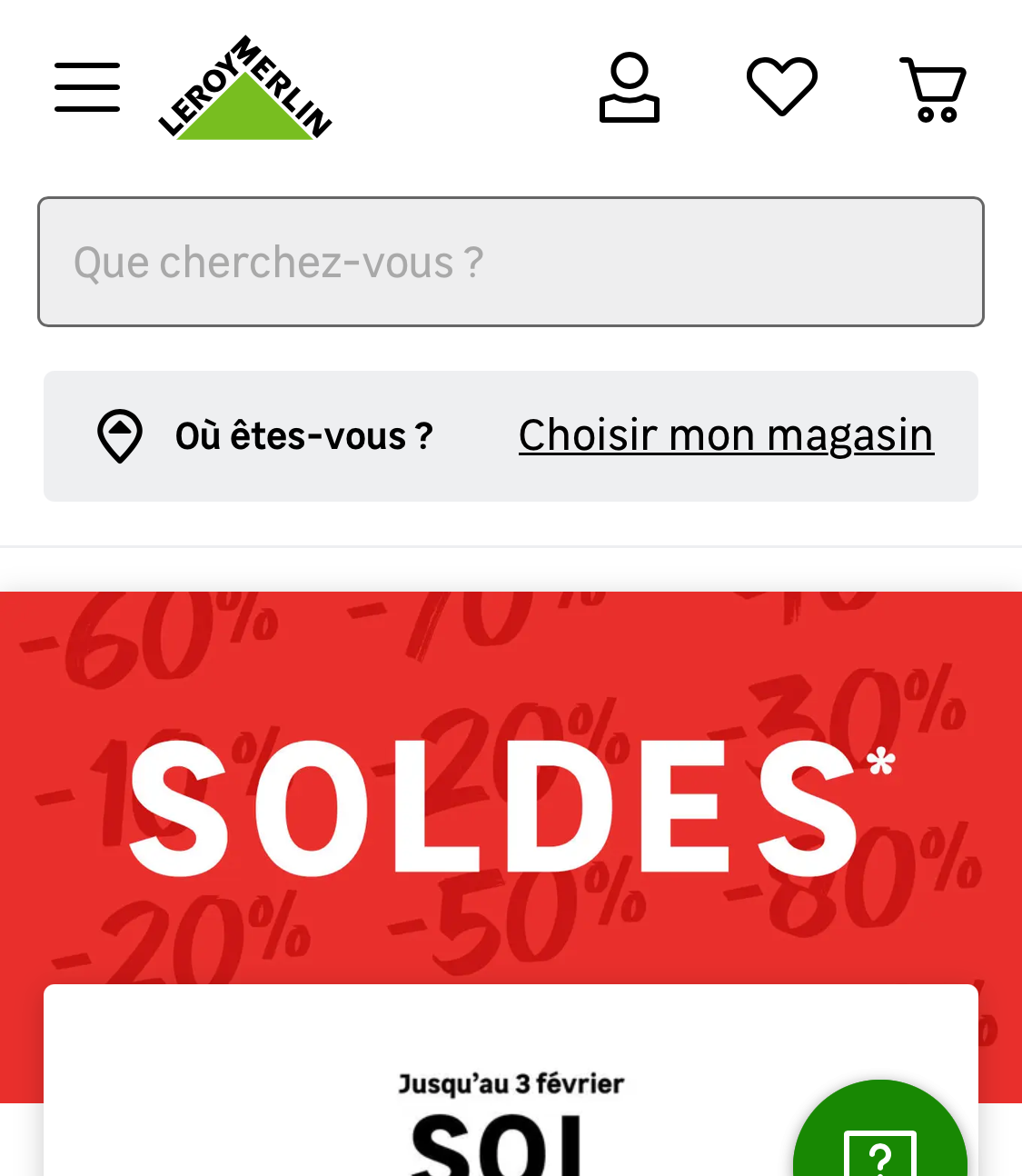Tap the "Choisir mon magasin" link

tap(726, 435)
